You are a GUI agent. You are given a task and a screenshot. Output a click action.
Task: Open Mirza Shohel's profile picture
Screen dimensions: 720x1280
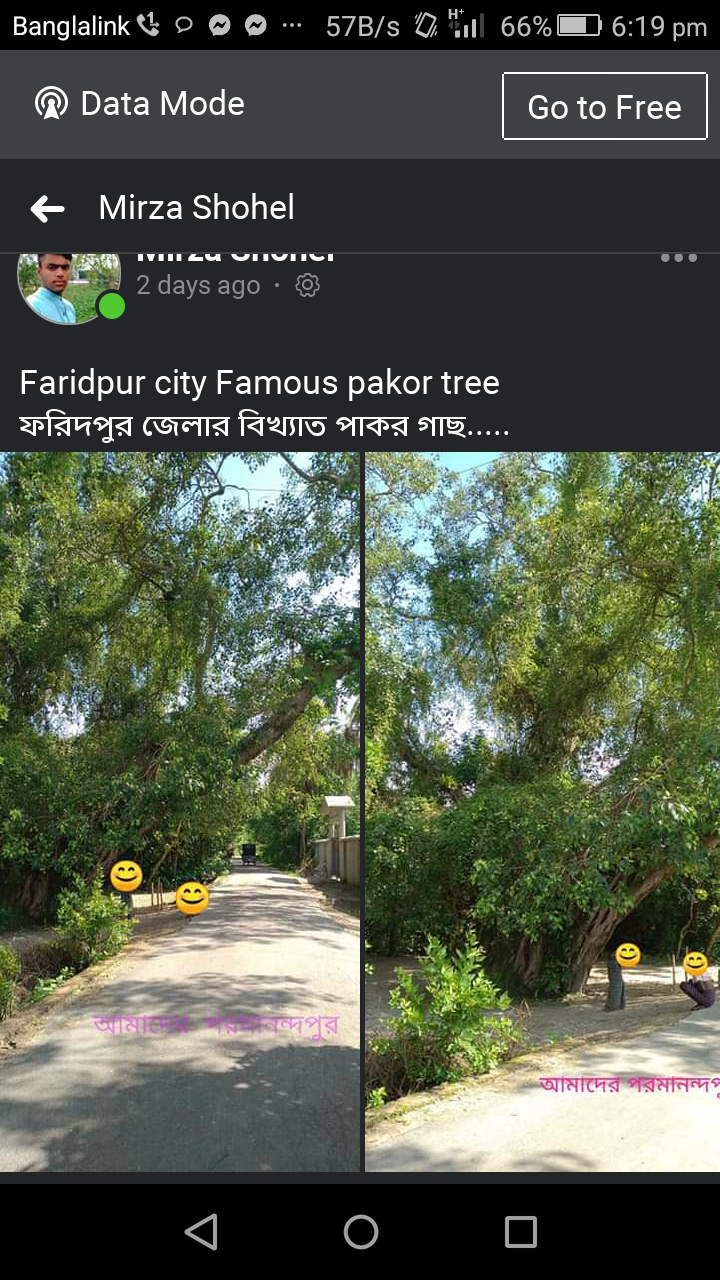(69, 286)
